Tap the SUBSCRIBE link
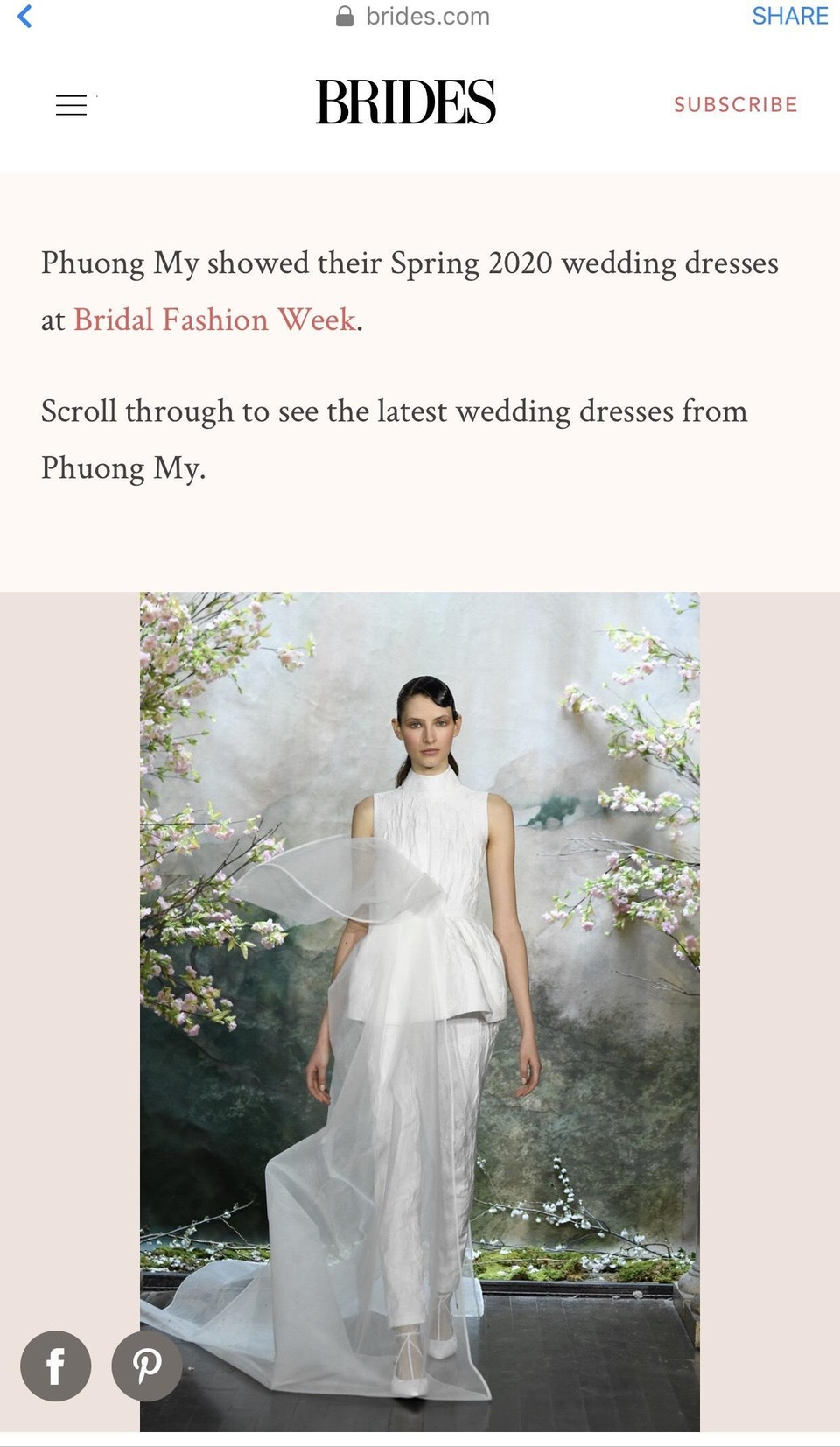The image size is (840, 1447). pyautogui.click(x=735, y=105)
